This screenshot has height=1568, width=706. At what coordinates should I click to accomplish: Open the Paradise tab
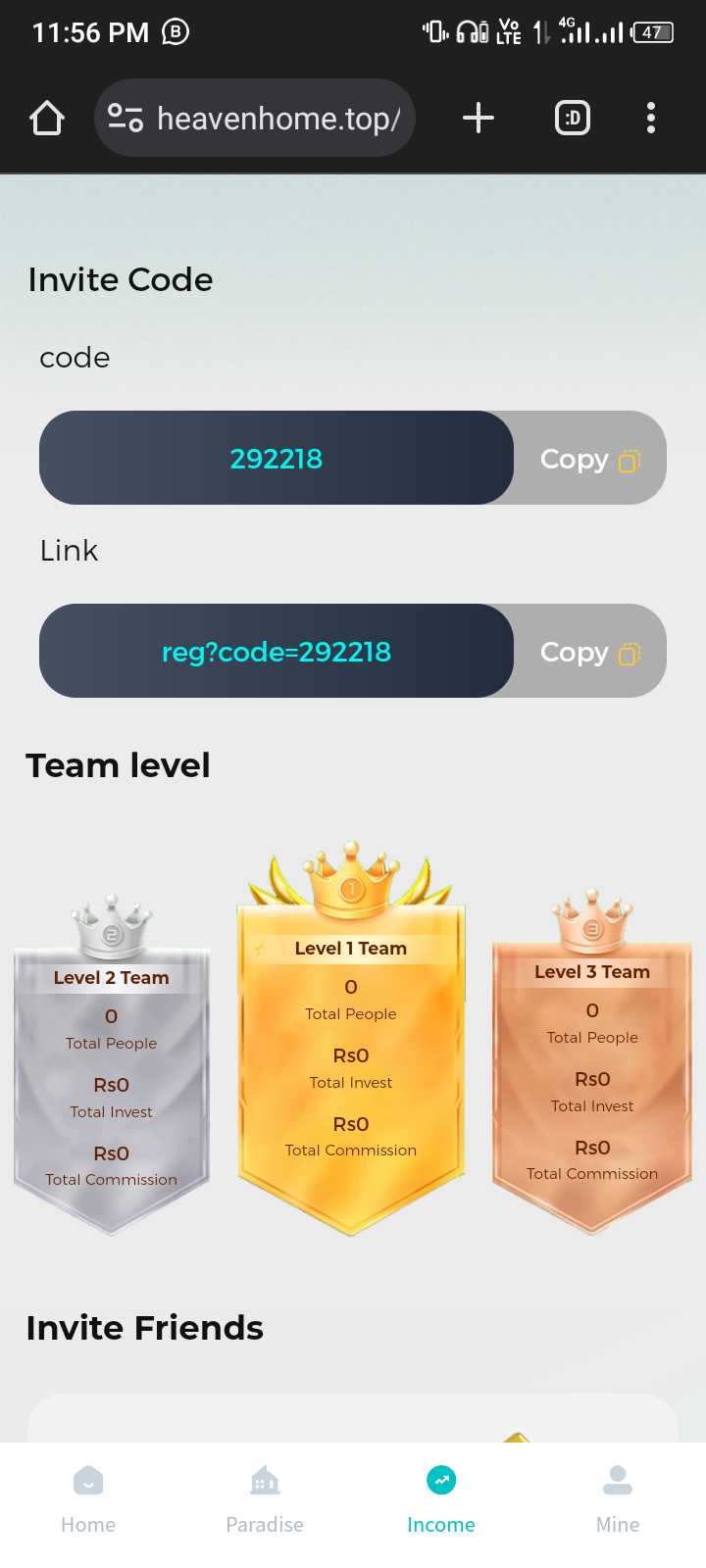(x=265, y=1499)
